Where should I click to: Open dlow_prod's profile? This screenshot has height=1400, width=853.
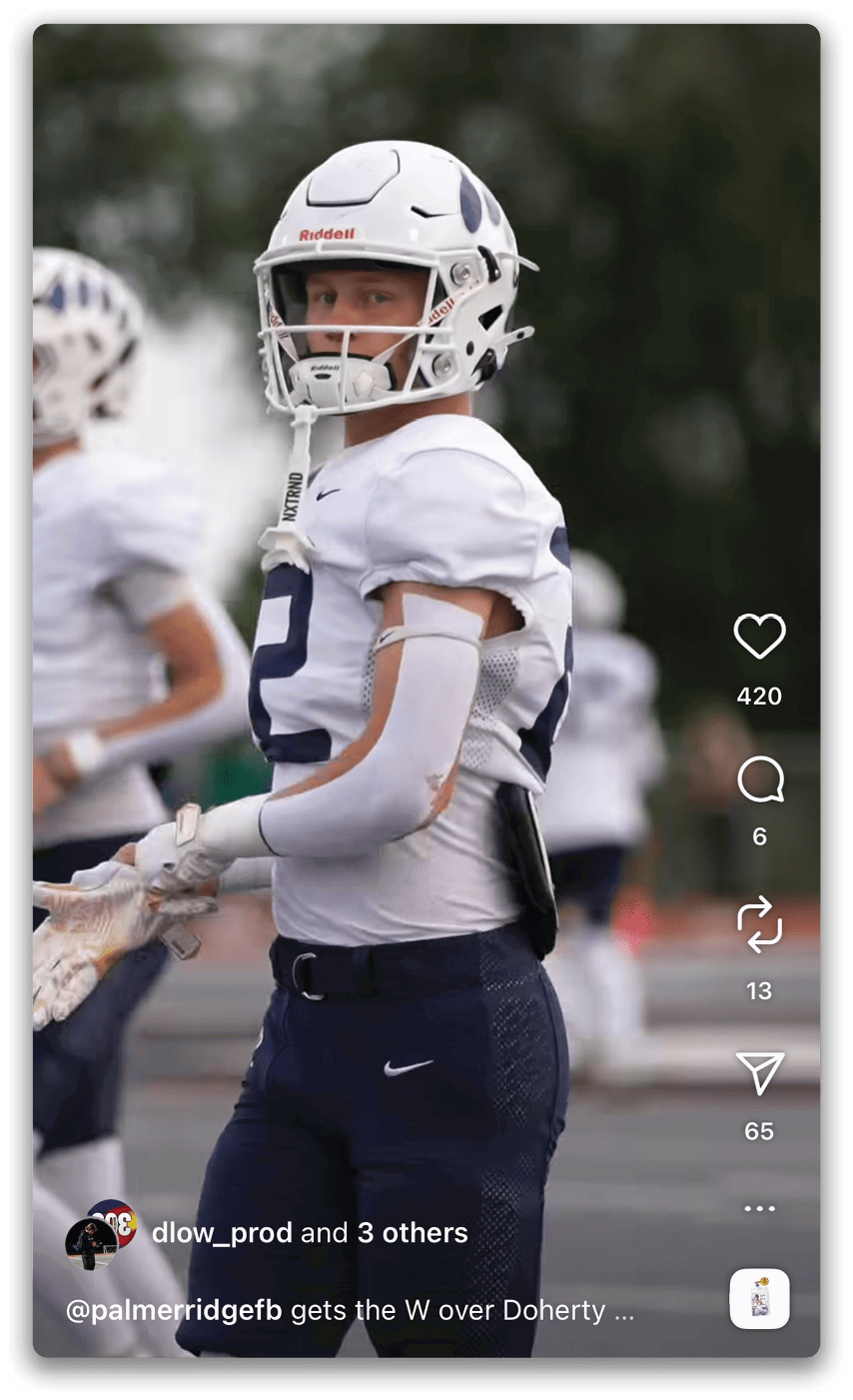222,1233
